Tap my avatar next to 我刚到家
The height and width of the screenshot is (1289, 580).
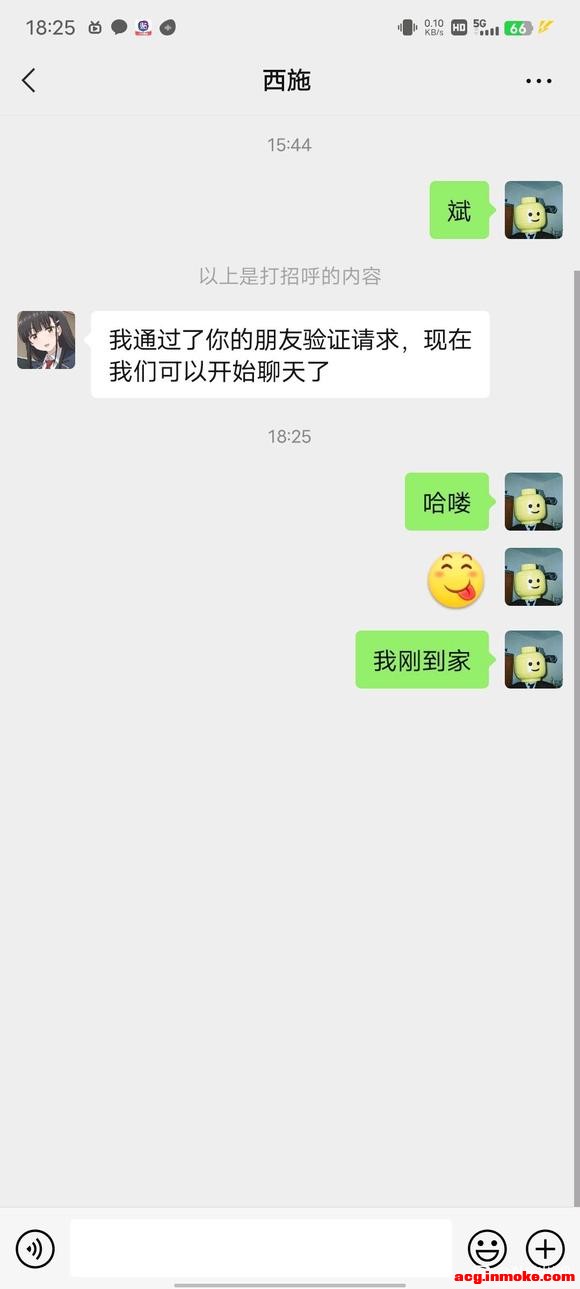click(534, 659)
